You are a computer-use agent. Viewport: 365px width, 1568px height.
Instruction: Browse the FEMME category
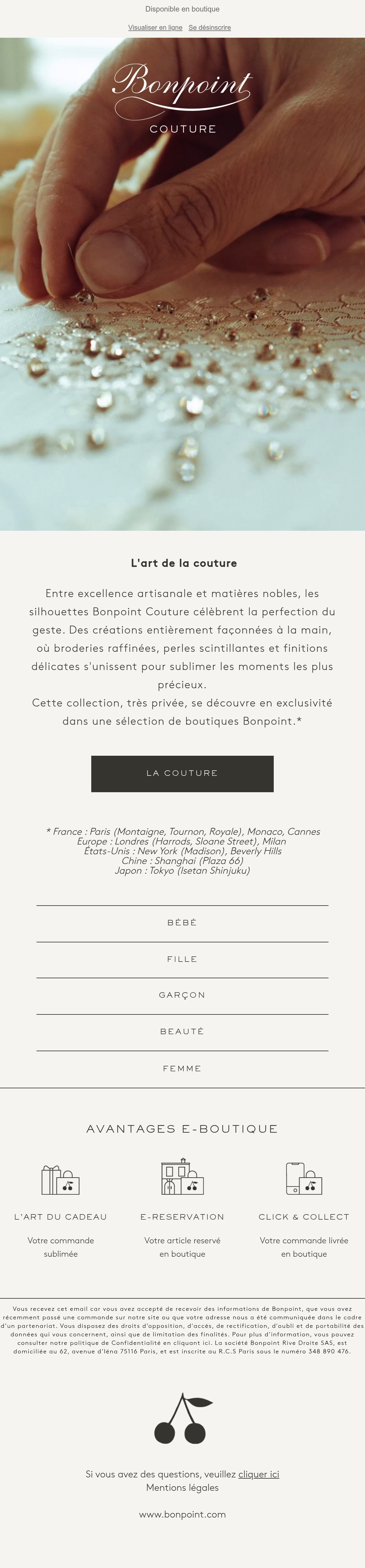coord(182,1068)
